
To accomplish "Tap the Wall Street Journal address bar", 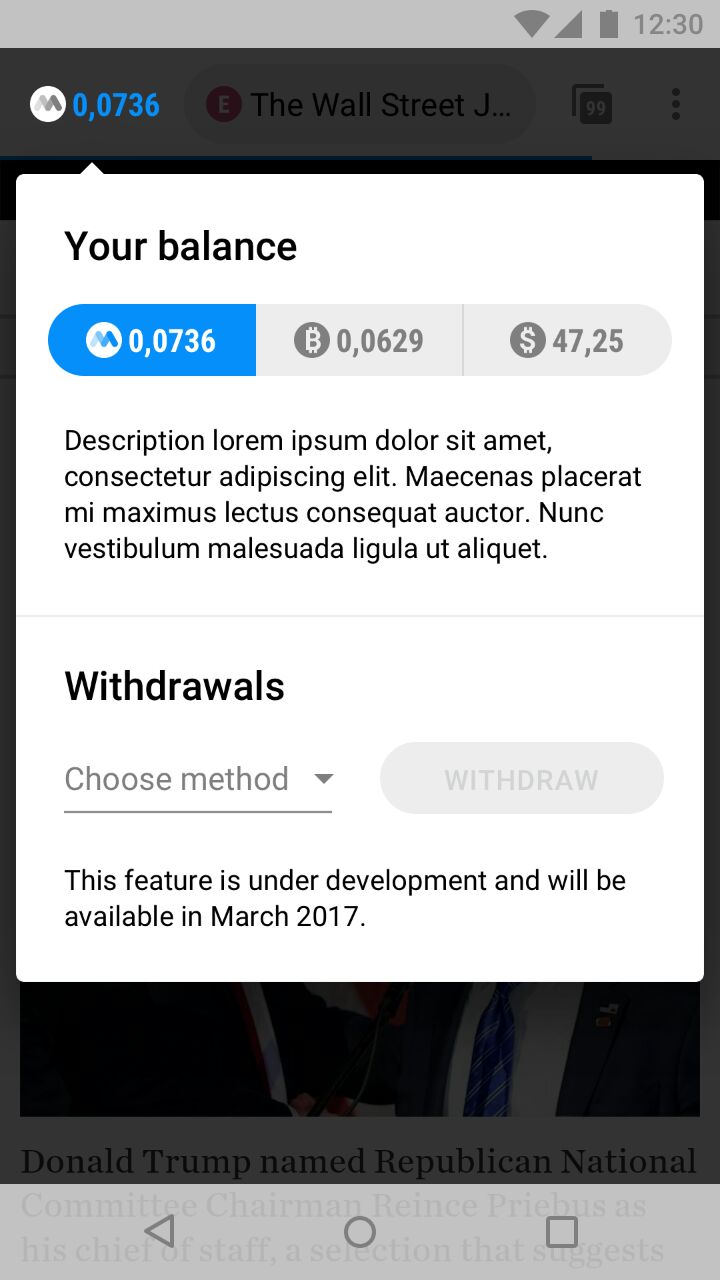I will (360, 104).
